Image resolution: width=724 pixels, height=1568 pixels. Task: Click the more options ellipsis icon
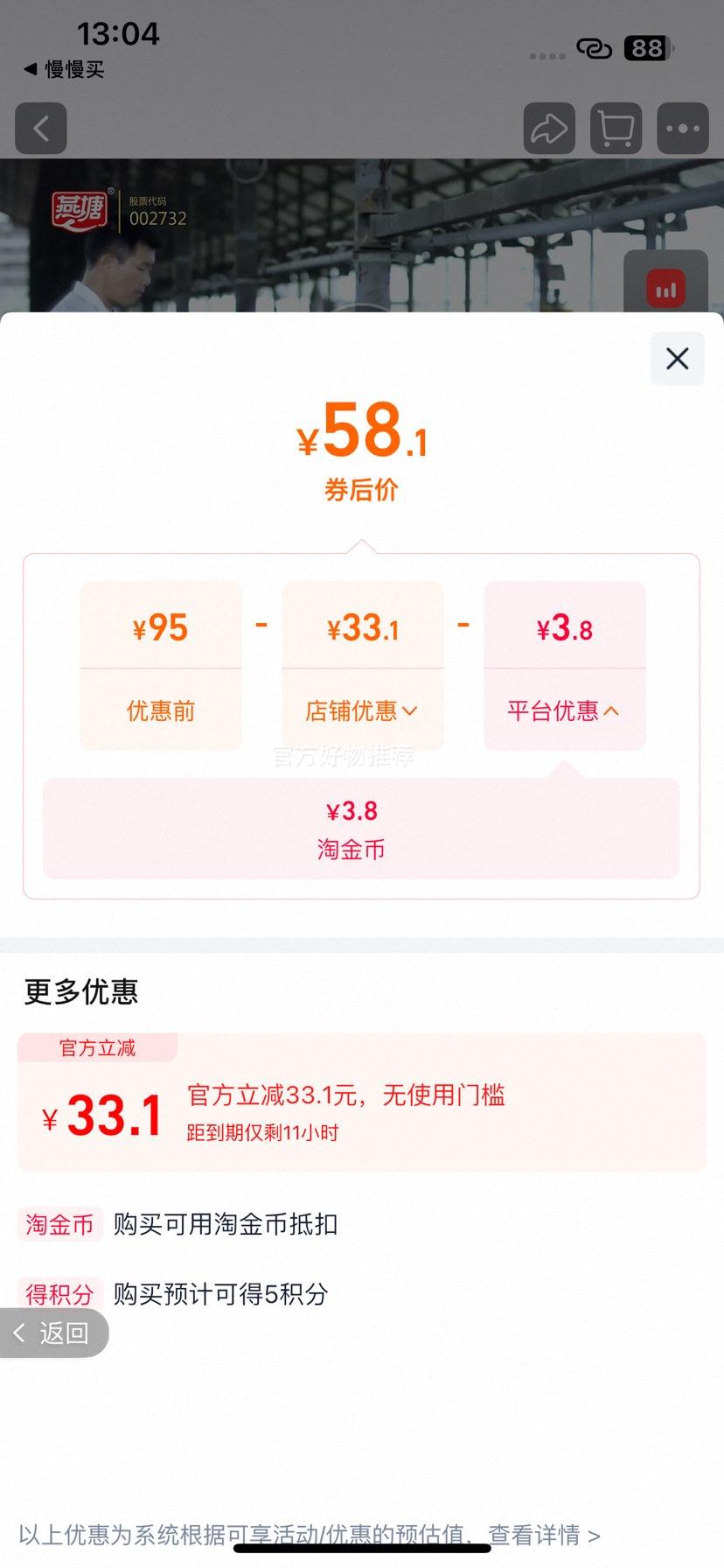click(x=683, y=128)
